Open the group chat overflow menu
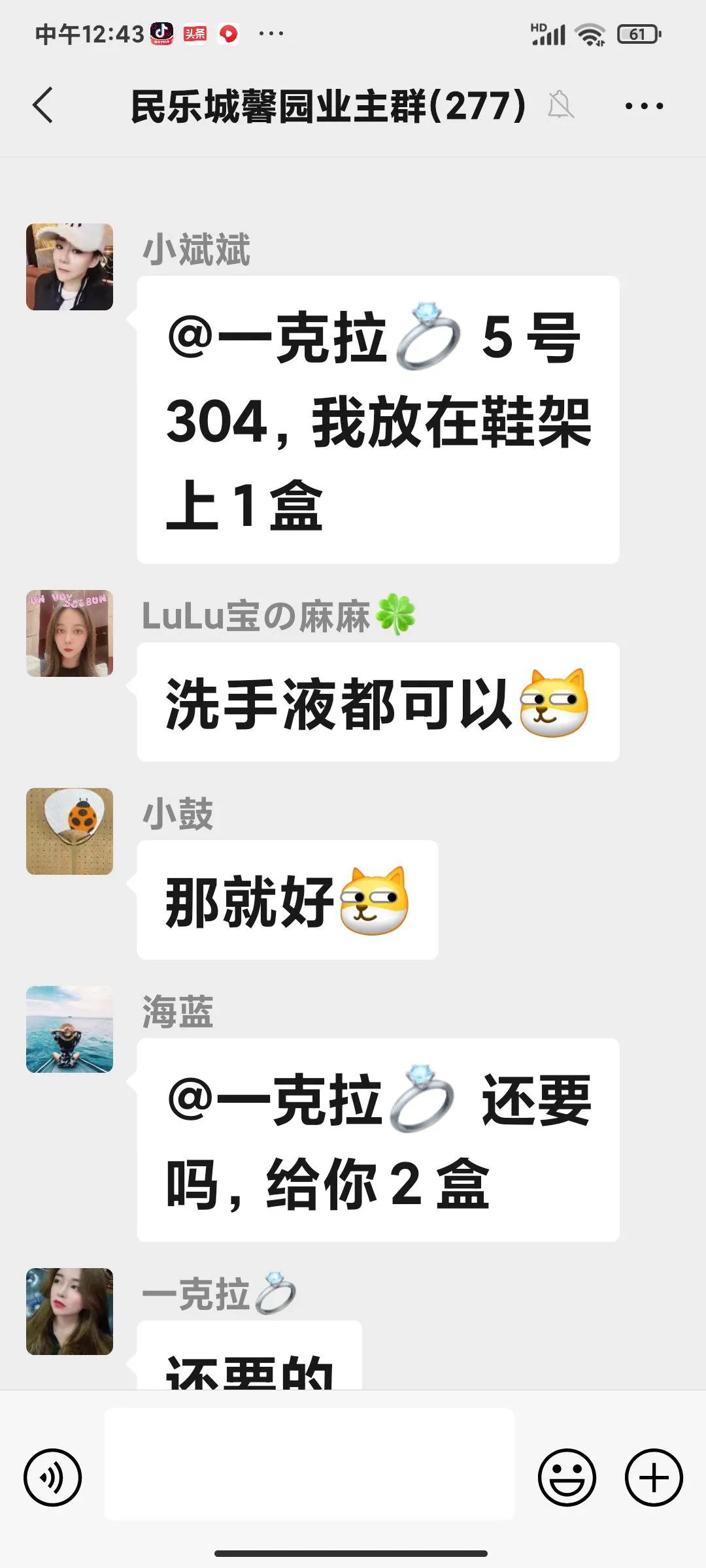706x1568 pixels. [x=644, y=105]
